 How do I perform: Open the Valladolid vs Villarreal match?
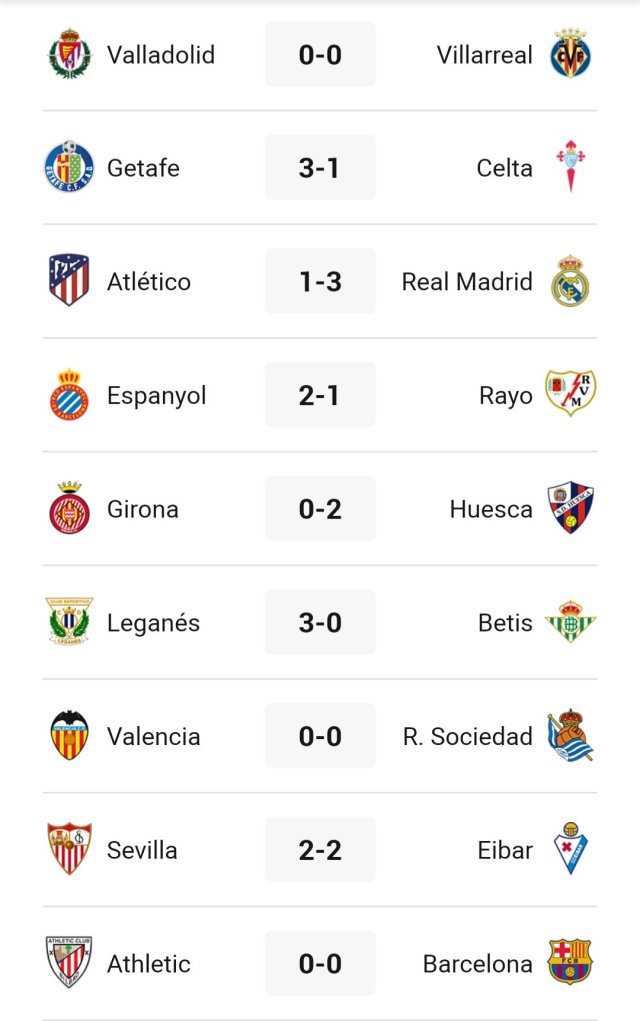pyautogui.click(x=320, y=54)
